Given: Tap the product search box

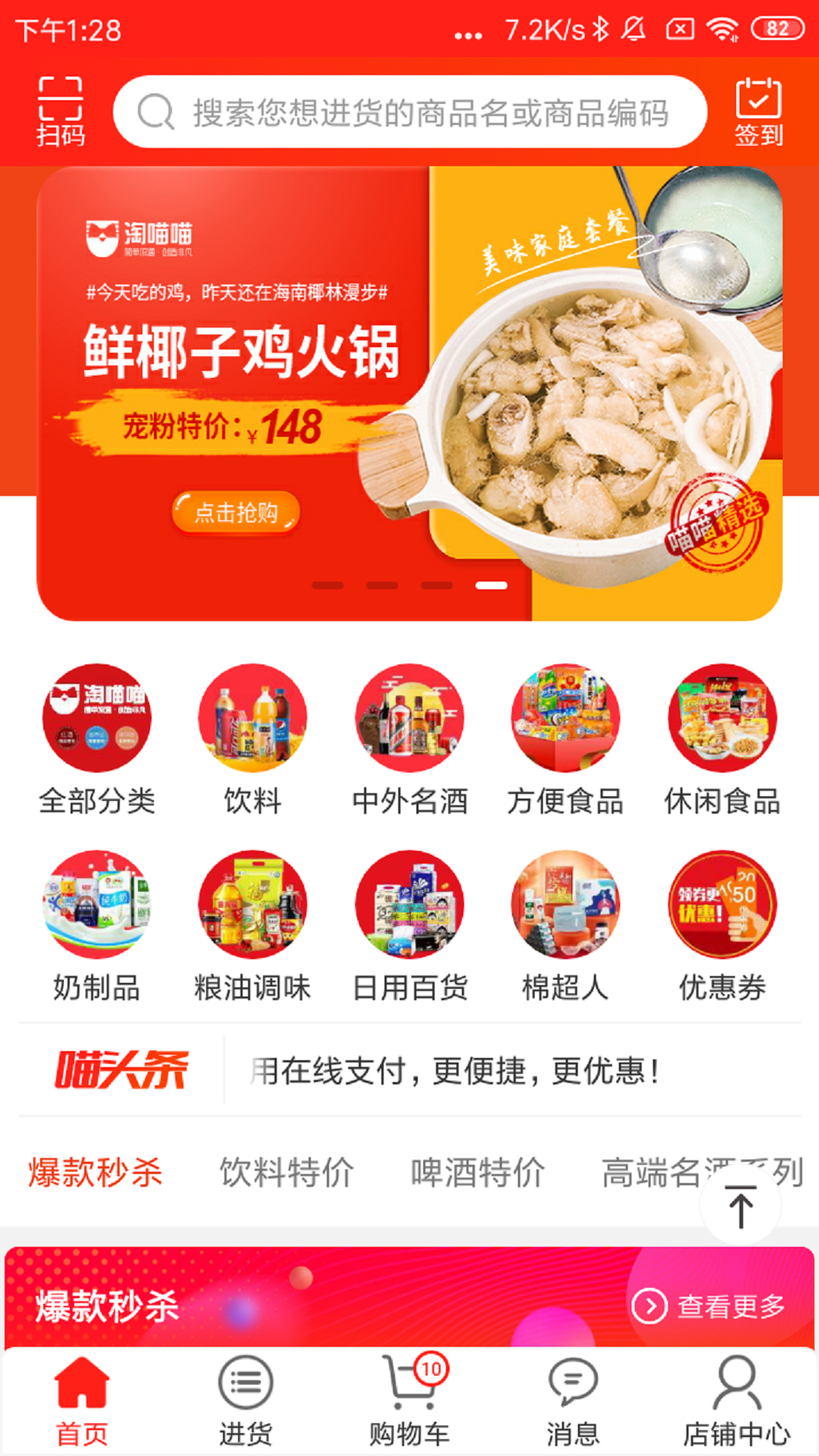Looking at the screenshot, I should (x=409, y=112).
